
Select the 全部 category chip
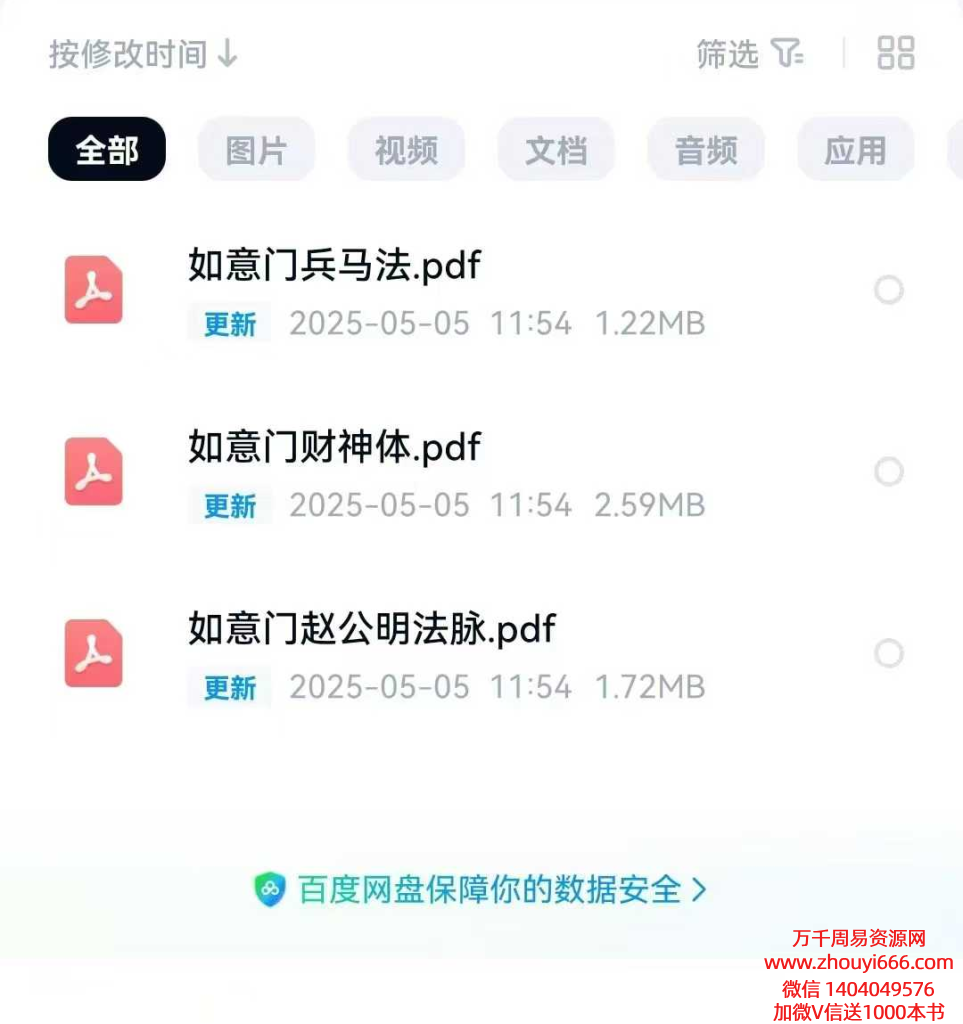(107, 150)
